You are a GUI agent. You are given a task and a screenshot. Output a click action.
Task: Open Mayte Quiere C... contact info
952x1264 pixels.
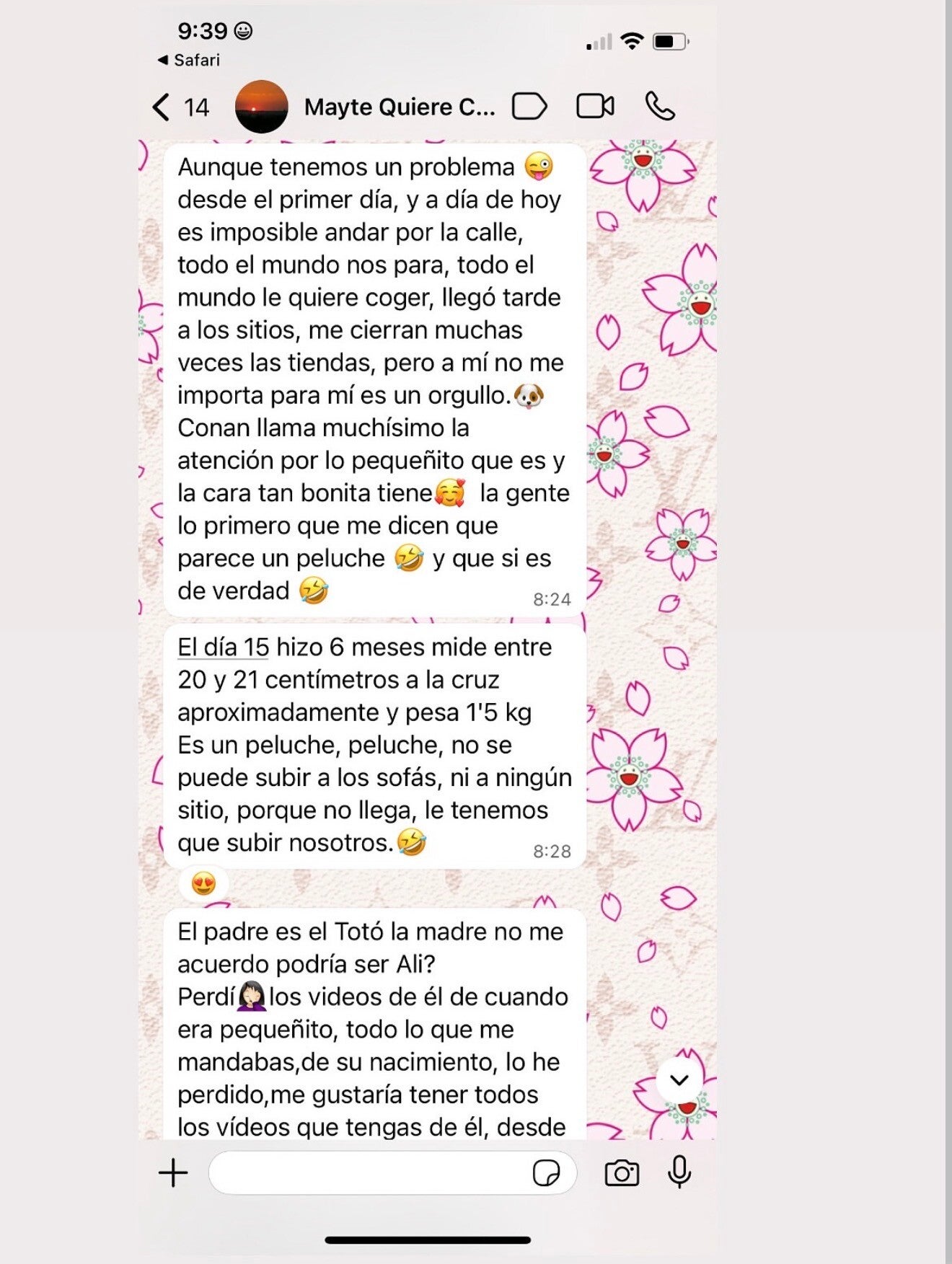pos(399,107)
